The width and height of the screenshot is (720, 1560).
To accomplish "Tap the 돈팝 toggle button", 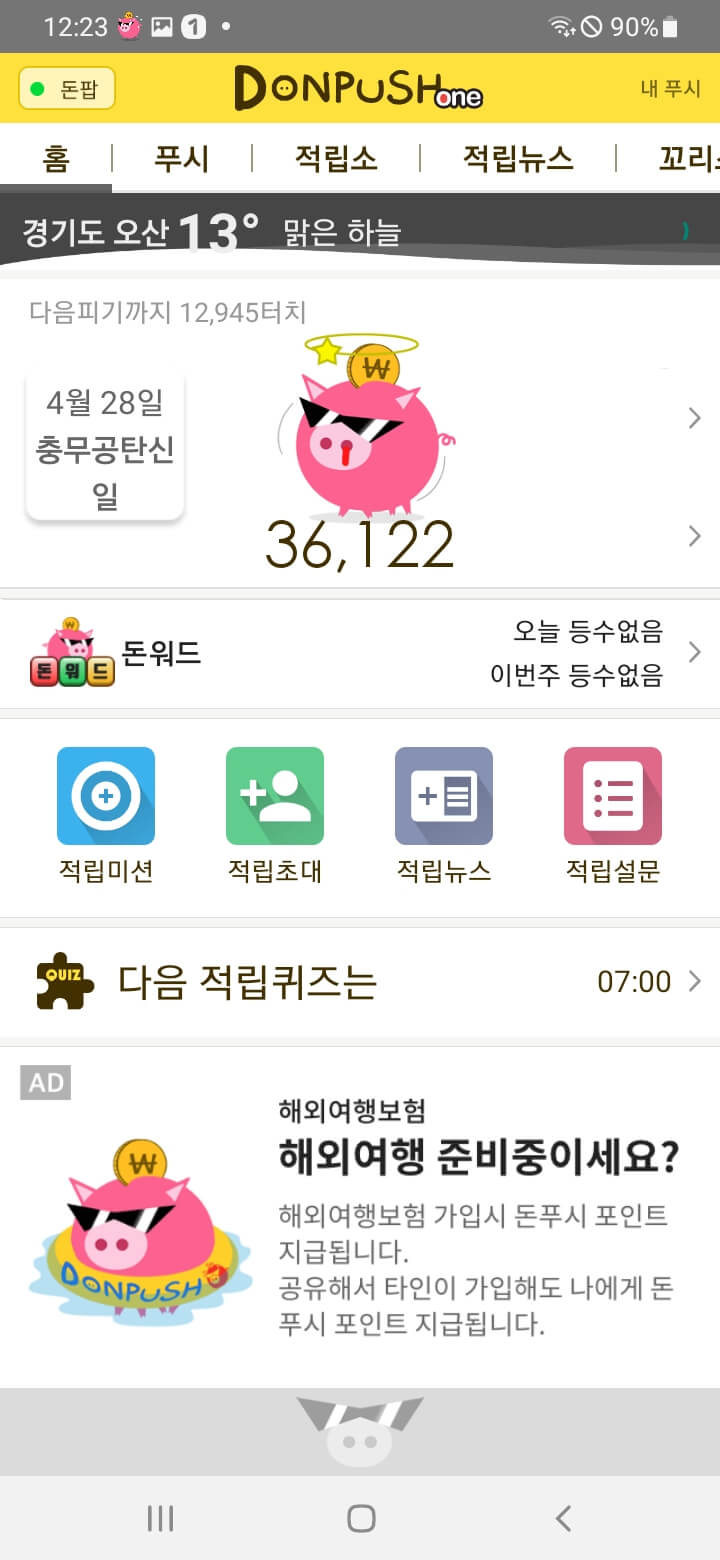I will [x=66, y=89].
